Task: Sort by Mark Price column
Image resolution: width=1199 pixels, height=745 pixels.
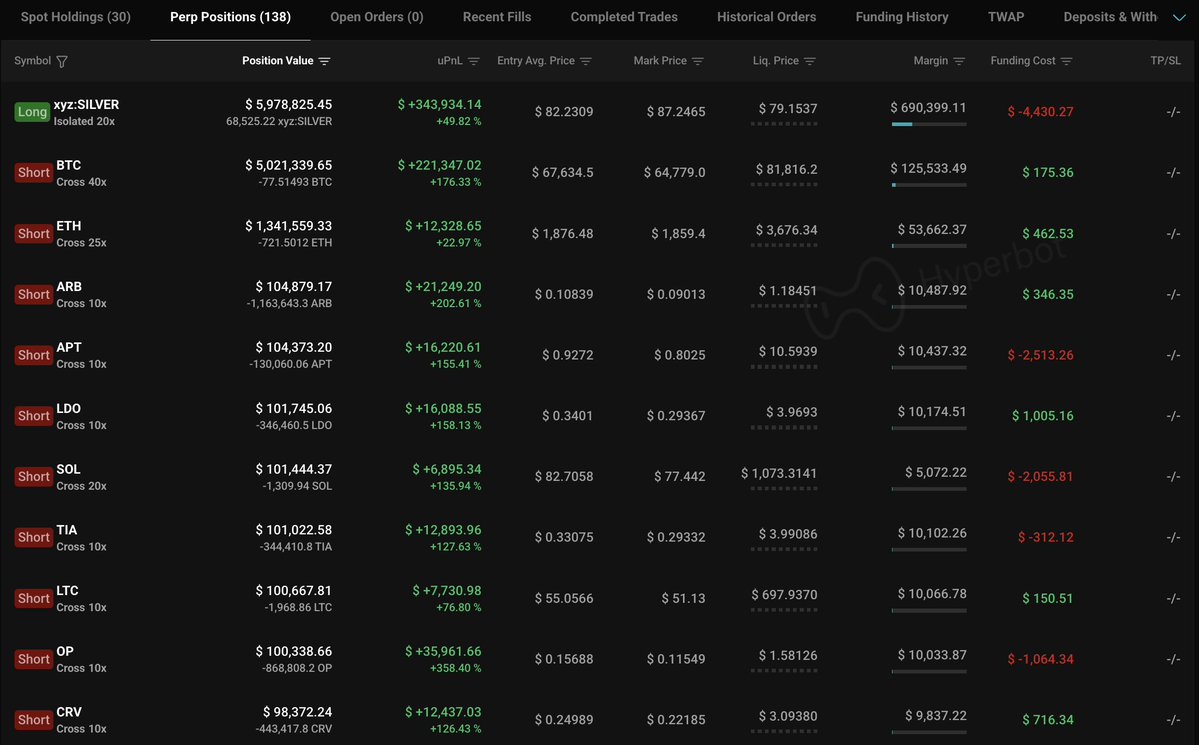Action: point(698,62)
